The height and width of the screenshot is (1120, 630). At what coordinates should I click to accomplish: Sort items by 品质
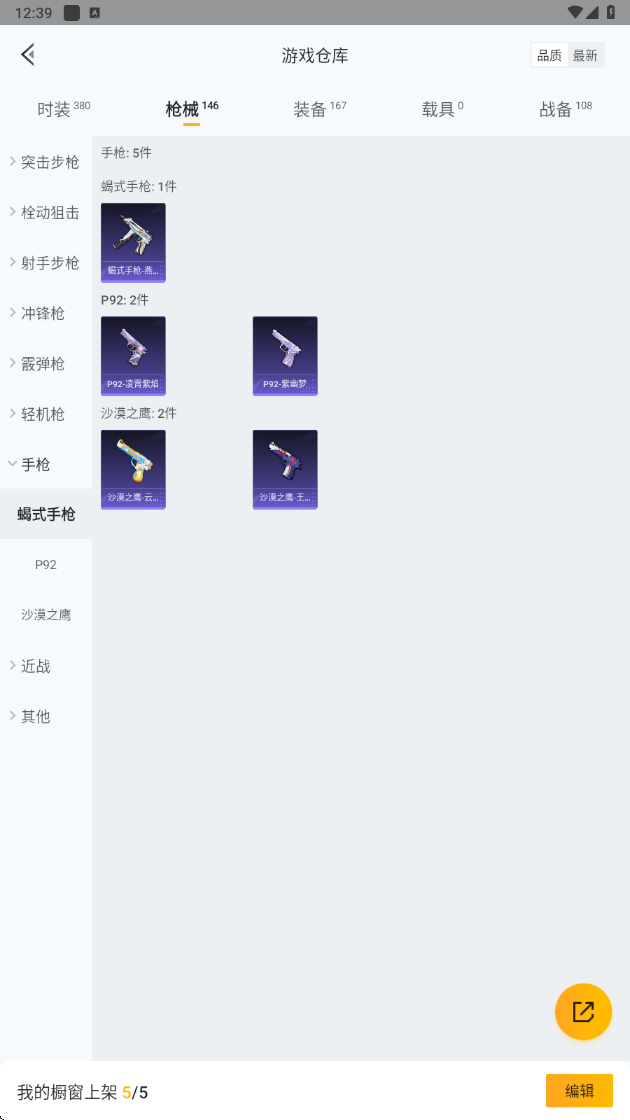[x=549, y=56]
